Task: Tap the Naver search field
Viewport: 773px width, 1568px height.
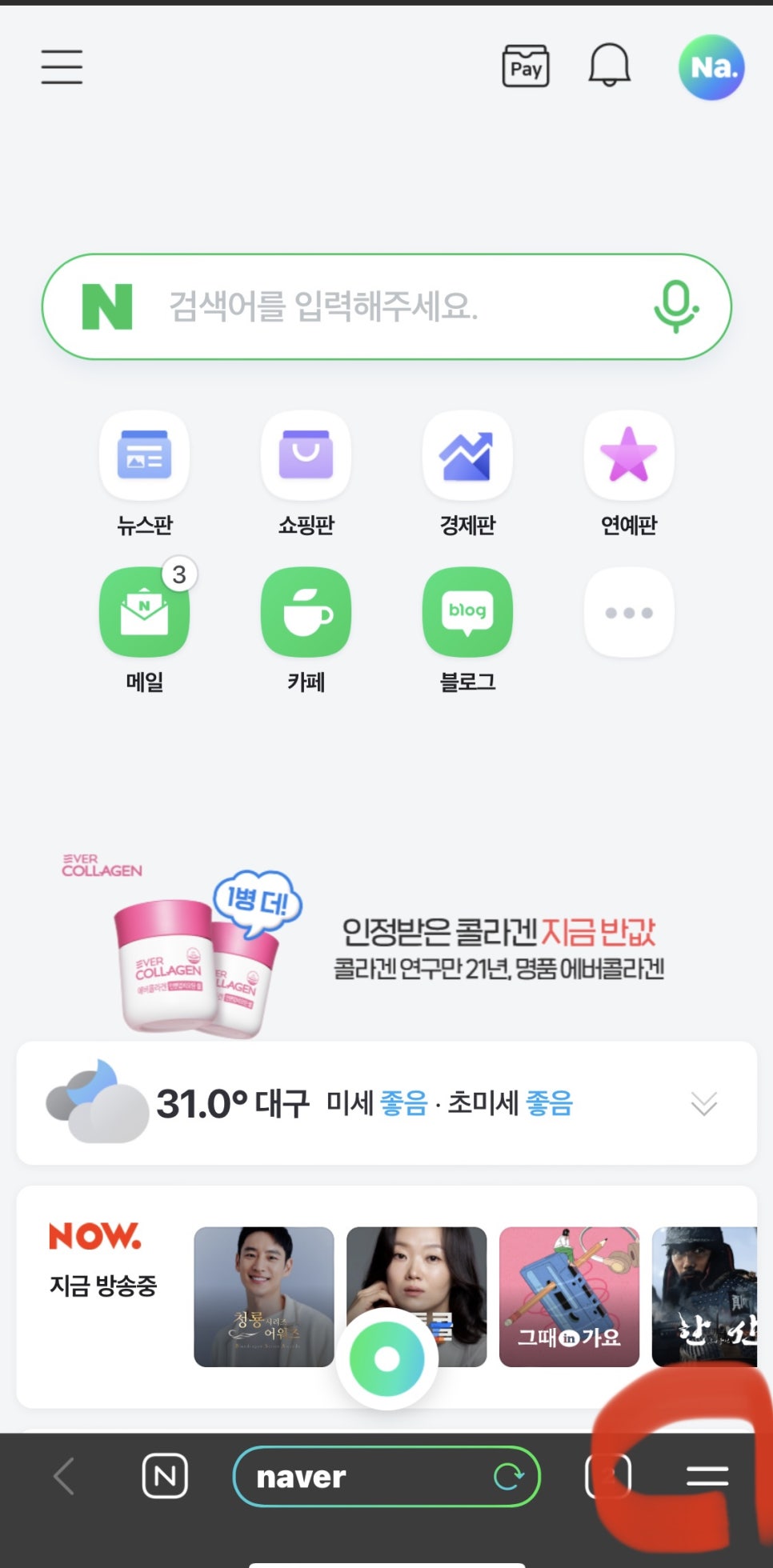Action: coord(384,306)
